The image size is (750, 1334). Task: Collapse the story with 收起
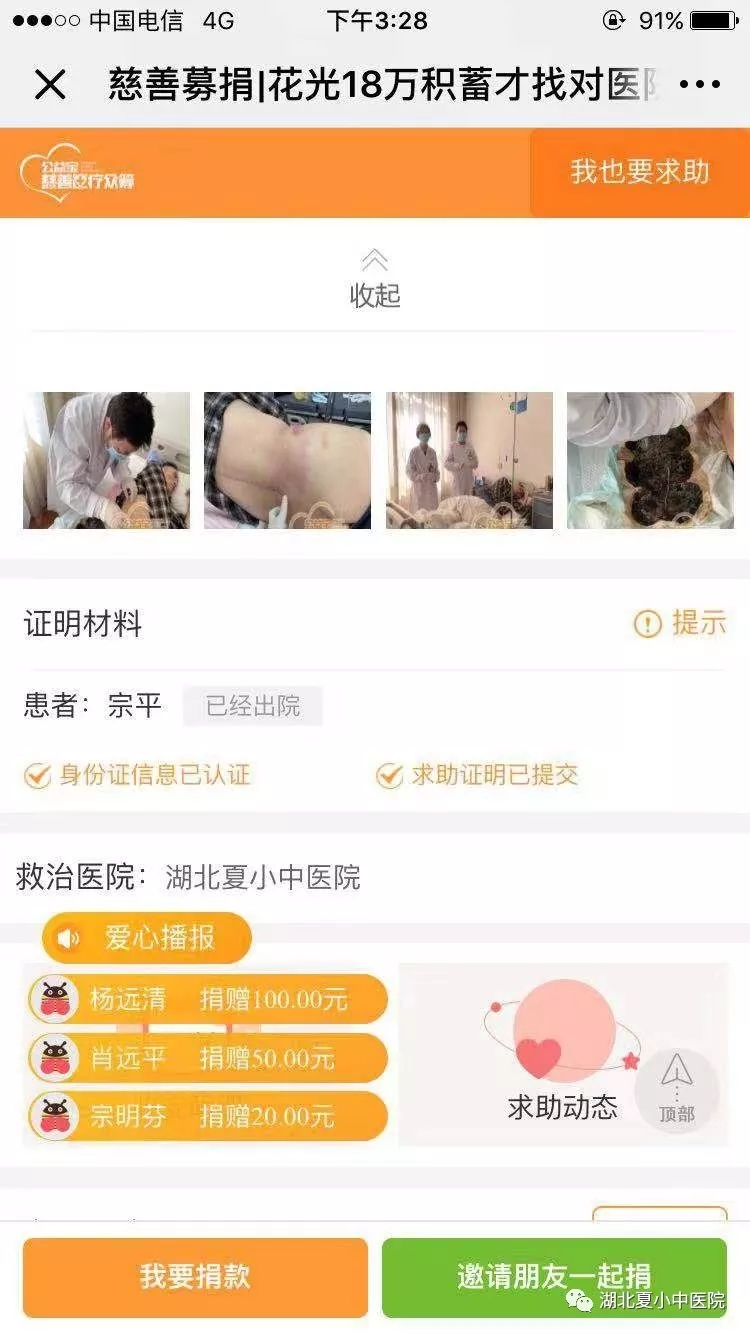coord(375,280)
